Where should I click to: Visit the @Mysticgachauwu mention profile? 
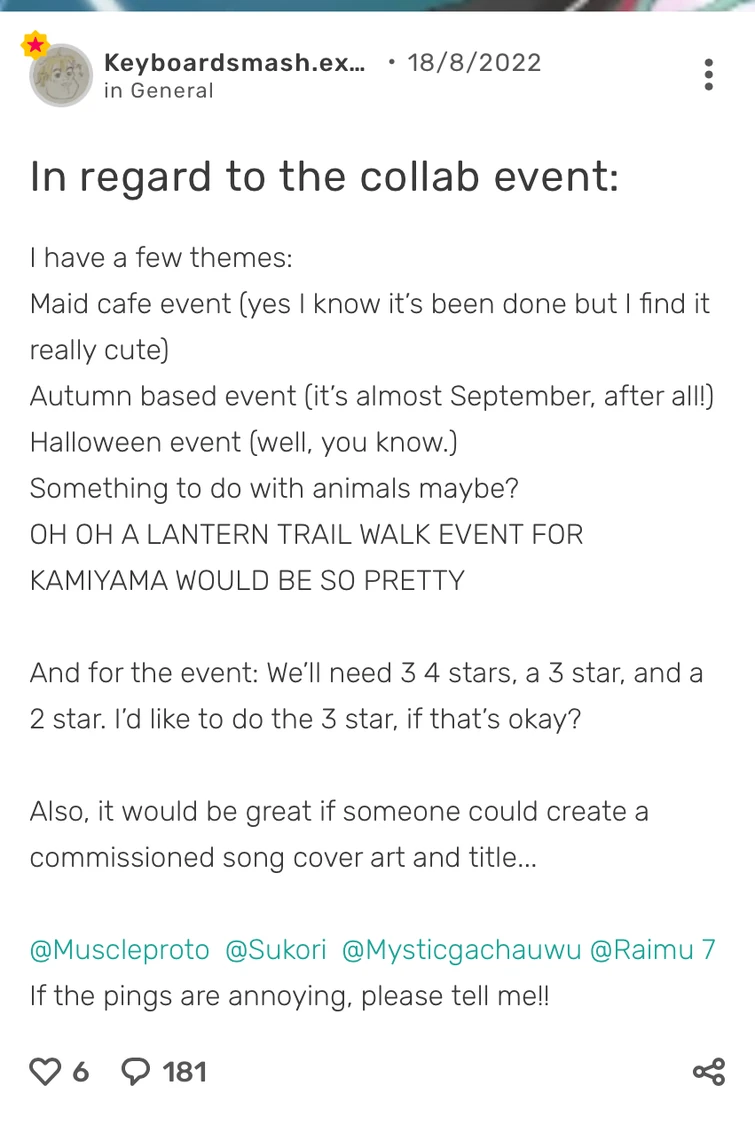coord(461,950)
